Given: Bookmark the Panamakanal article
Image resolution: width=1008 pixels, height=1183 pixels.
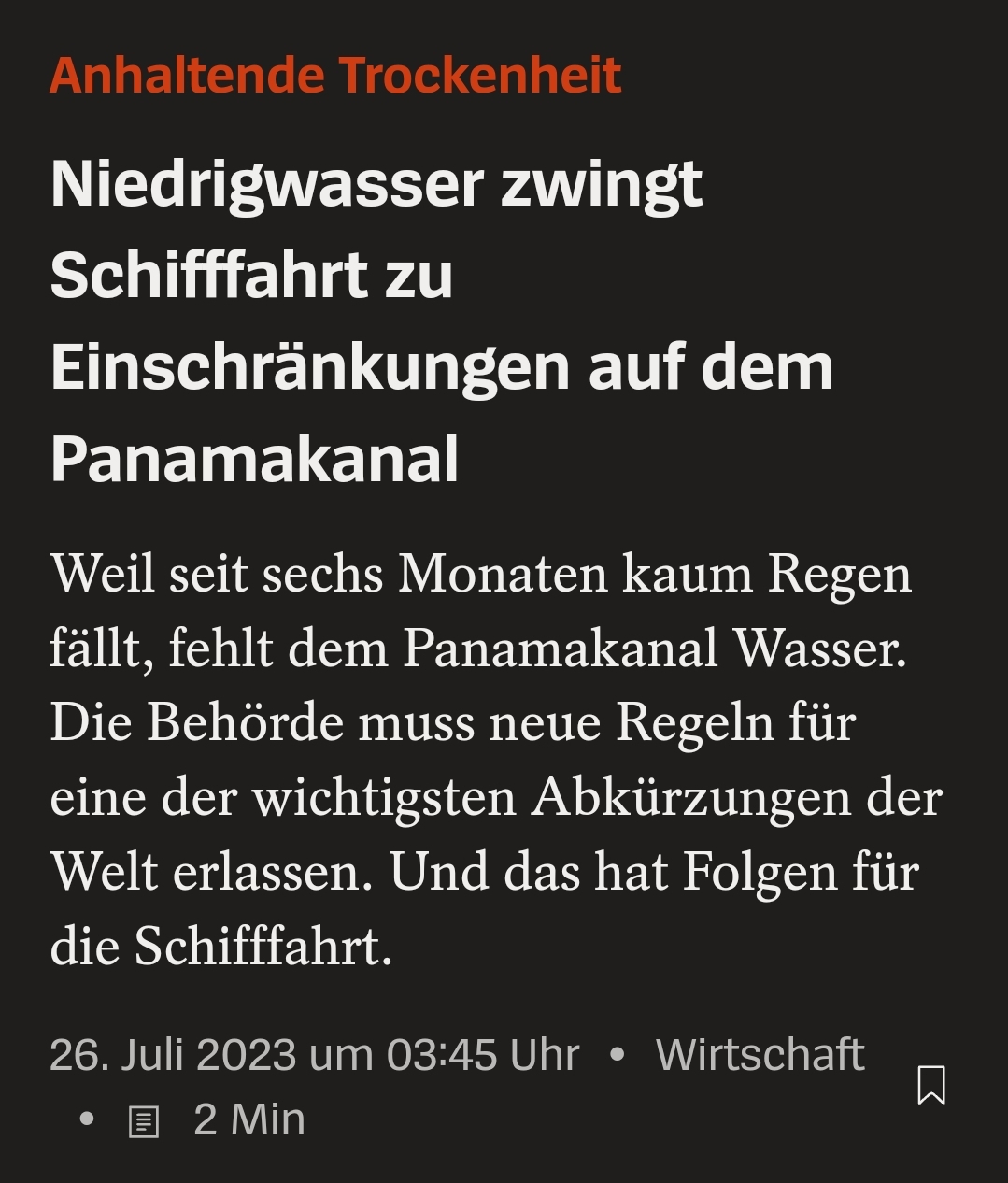Looking at the screenshot, I should [x=930, y=1085].
